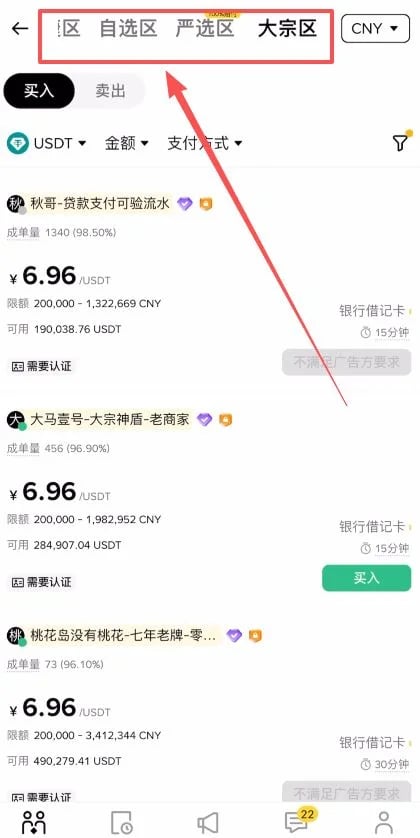Open the USDT coin dropdown
Viewport: 420px width, 838px height.
[47, 143]
